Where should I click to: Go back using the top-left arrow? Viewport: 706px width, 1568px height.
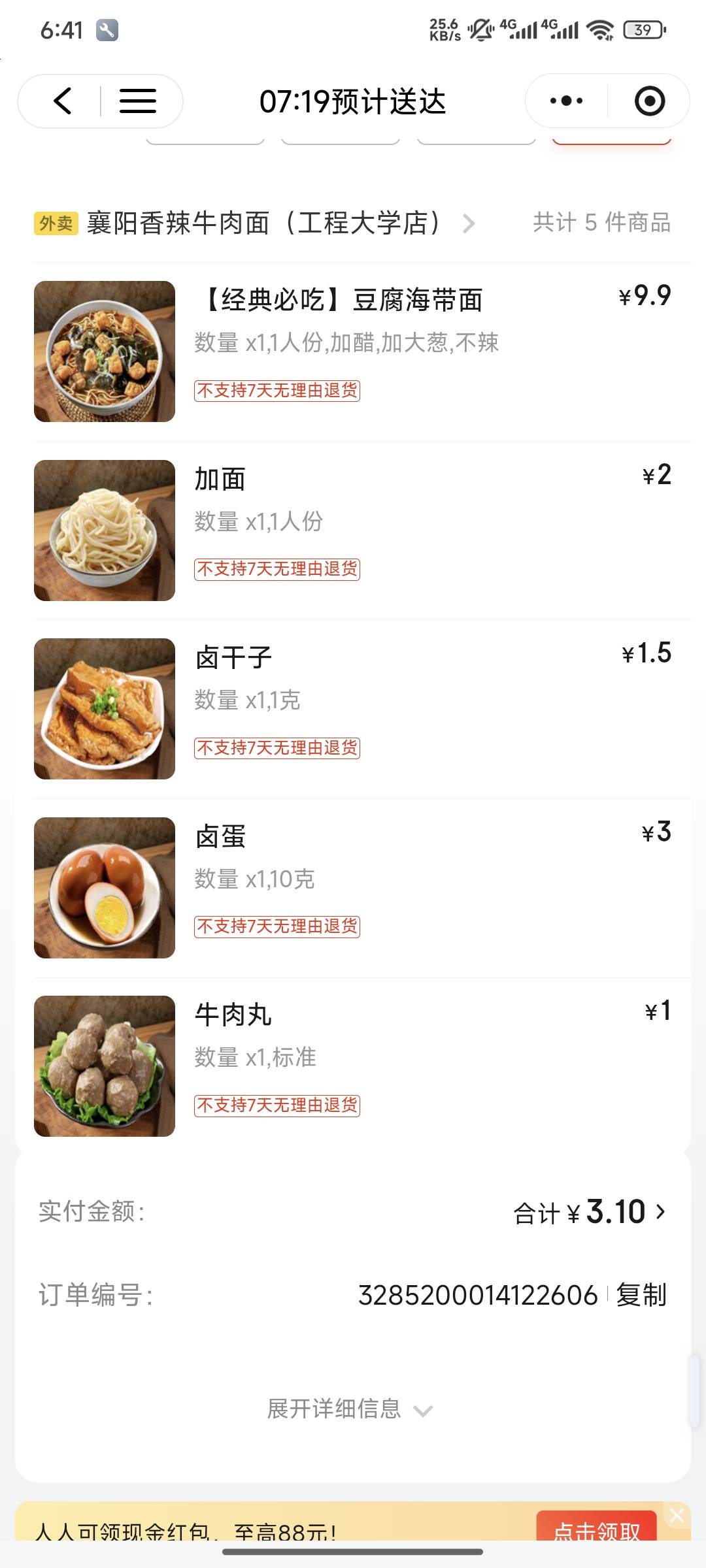click(x=63, y=101)
